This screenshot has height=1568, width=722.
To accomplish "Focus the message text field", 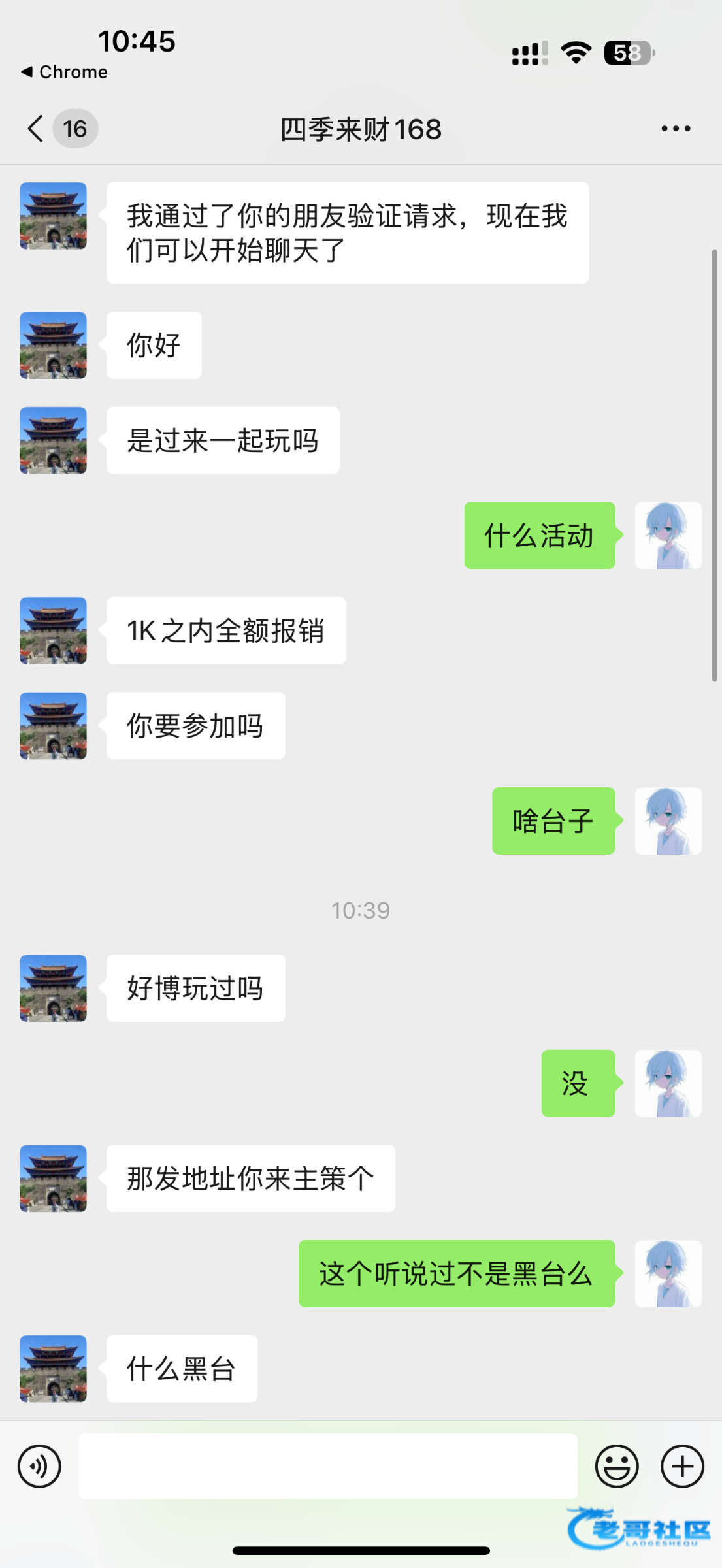I will tap(328, 1467).
